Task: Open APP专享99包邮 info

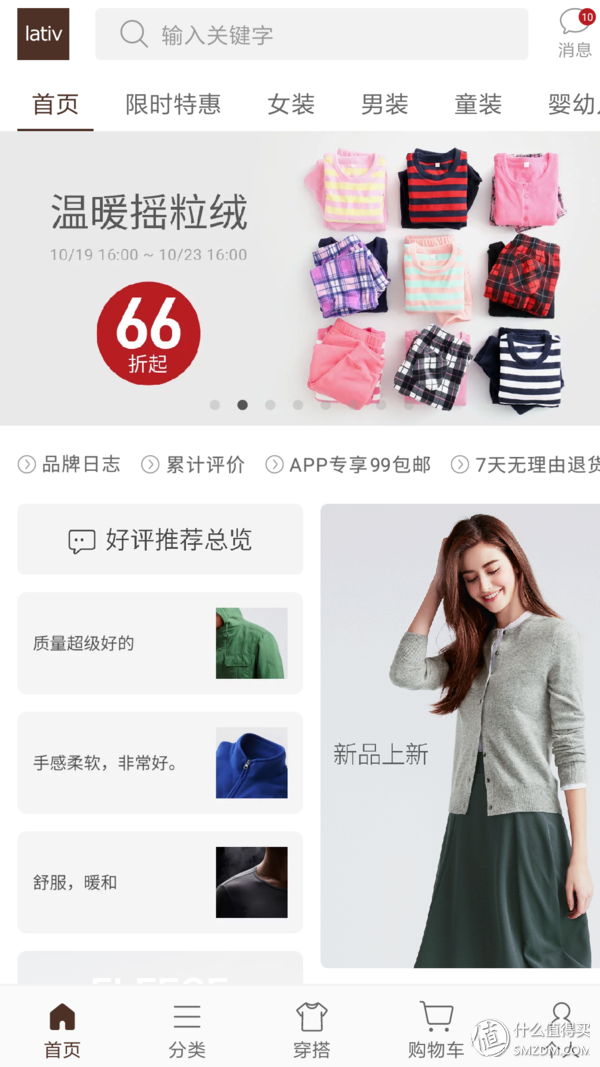Action: (348, 465)
